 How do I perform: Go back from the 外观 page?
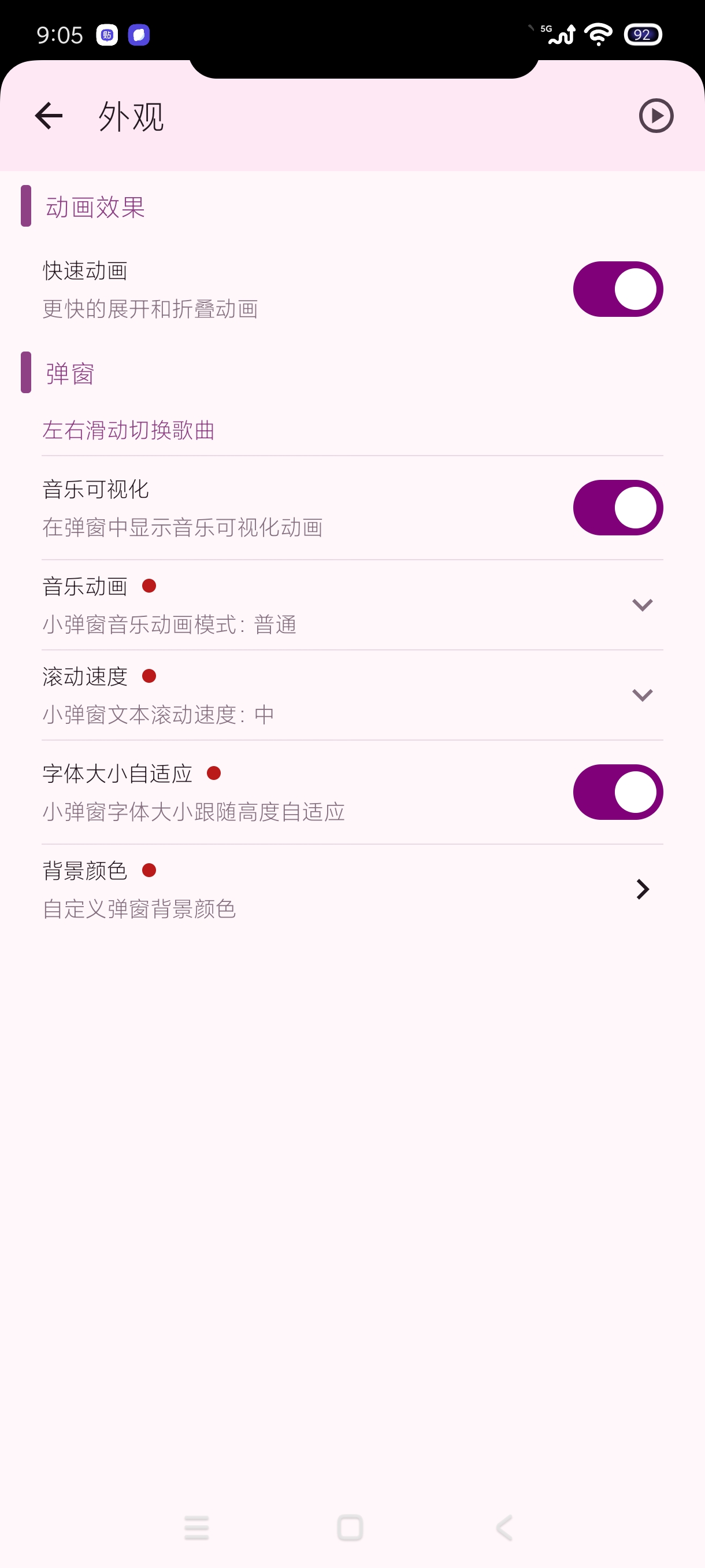coord(49,116)
